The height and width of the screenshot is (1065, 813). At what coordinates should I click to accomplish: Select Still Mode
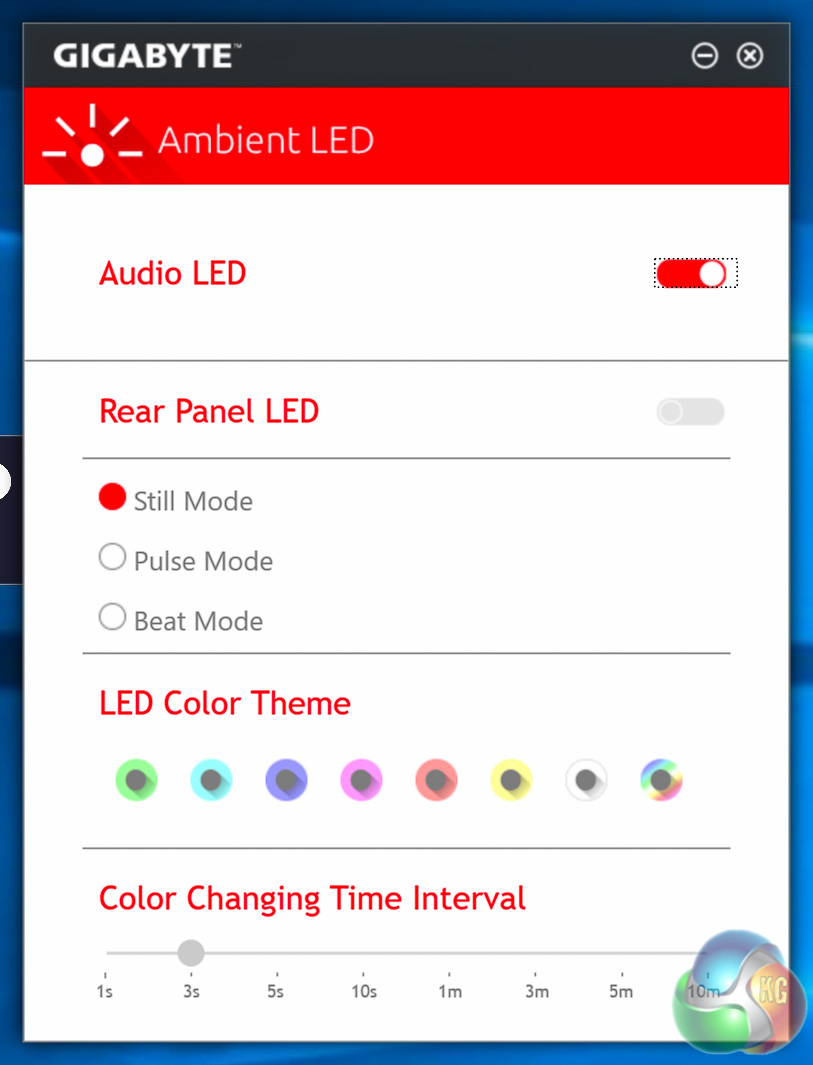coord(113,498)
